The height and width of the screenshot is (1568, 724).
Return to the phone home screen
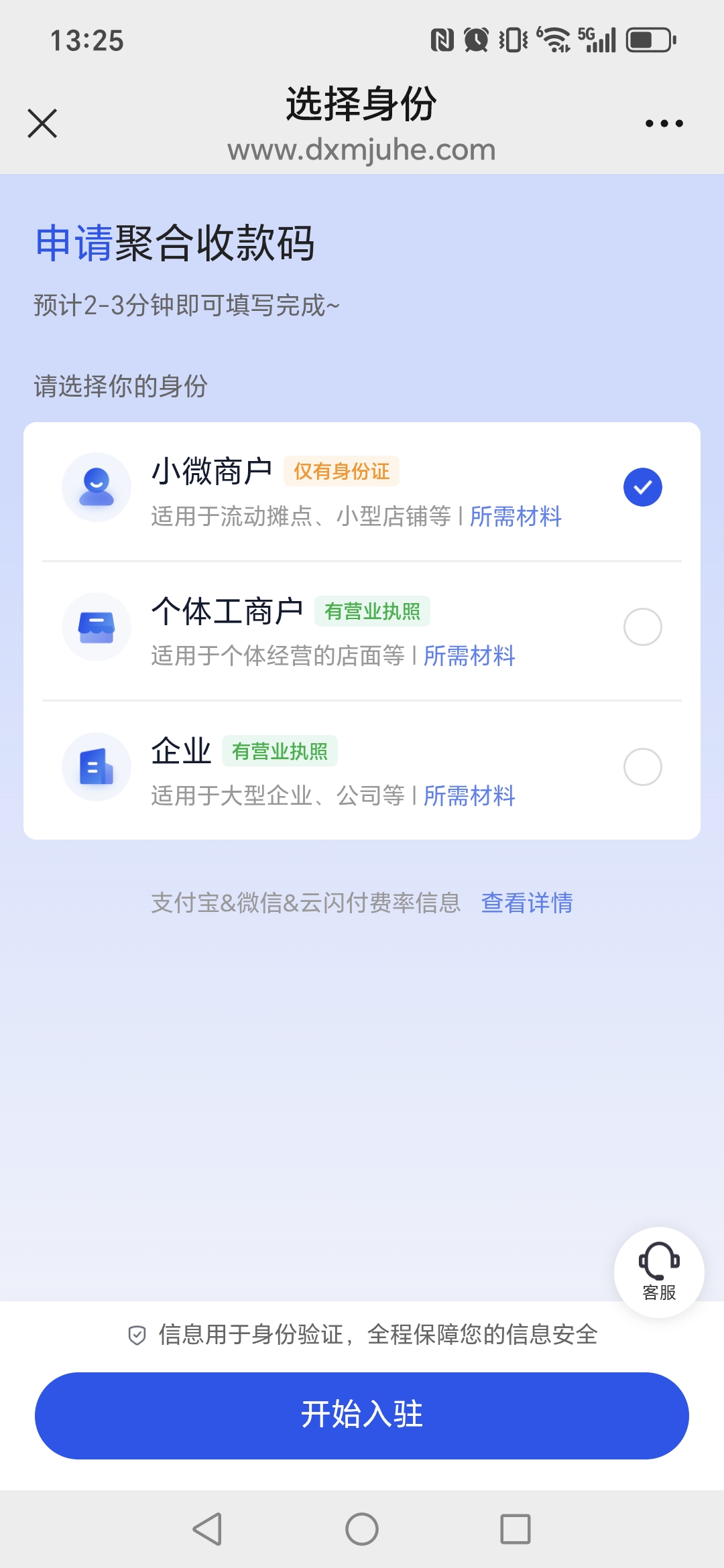(x=362, y=1529)
